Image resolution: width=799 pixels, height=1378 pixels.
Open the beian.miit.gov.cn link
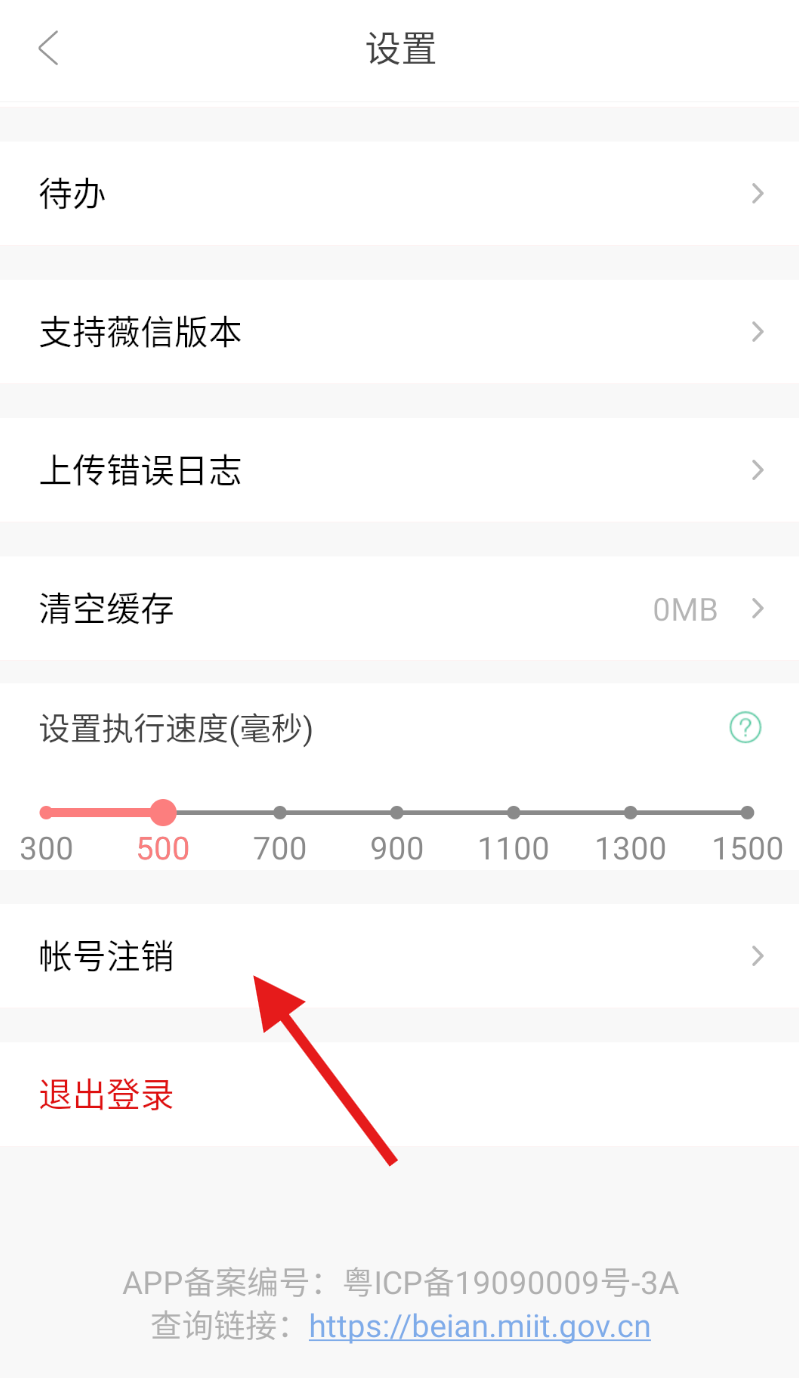(479, 1326)
